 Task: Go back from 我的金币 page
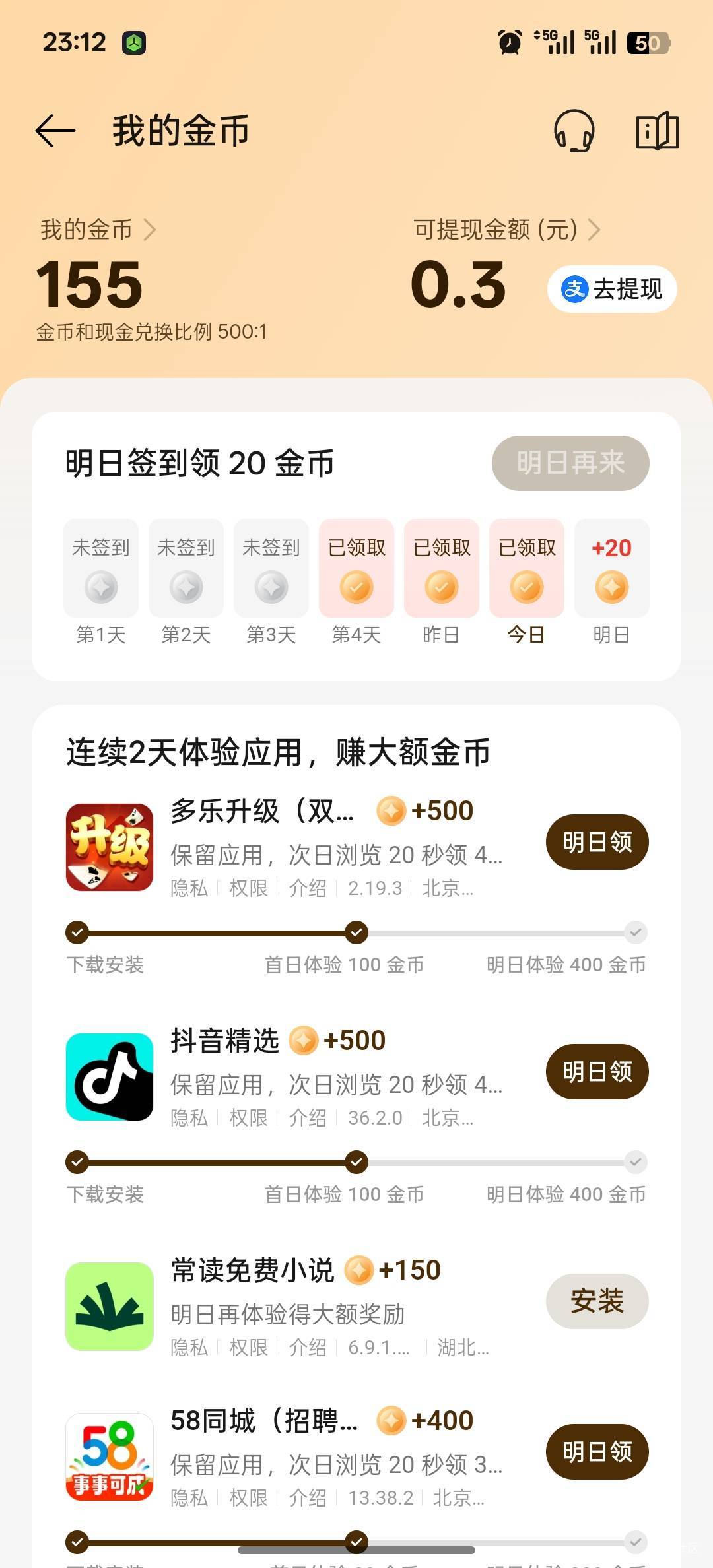55,131
